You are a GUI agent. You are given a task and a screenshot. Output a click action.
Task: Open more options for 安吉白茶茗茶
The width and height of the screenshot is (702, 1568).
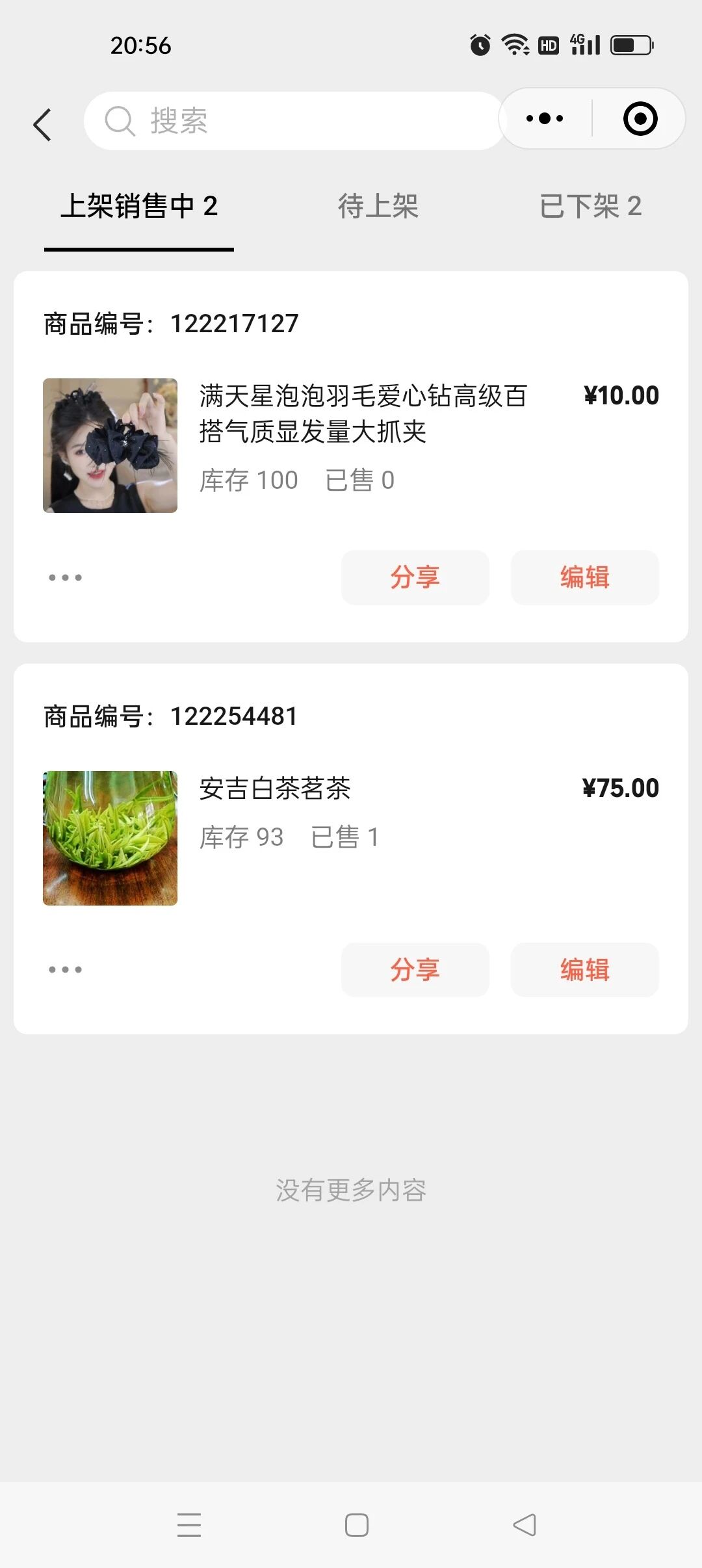tap(65, 970)
